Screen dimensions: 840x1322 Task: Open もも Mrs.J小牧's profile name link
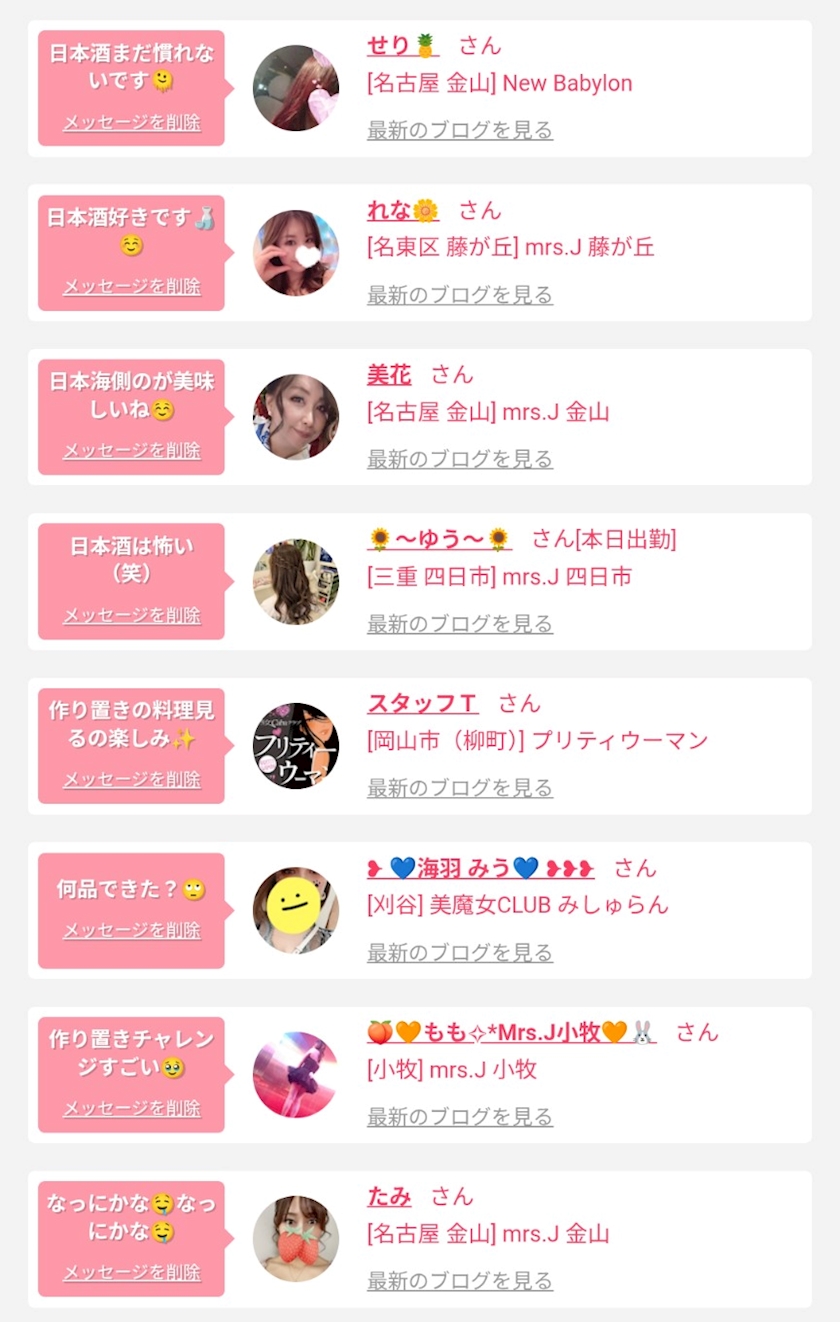coord(511,1032)
